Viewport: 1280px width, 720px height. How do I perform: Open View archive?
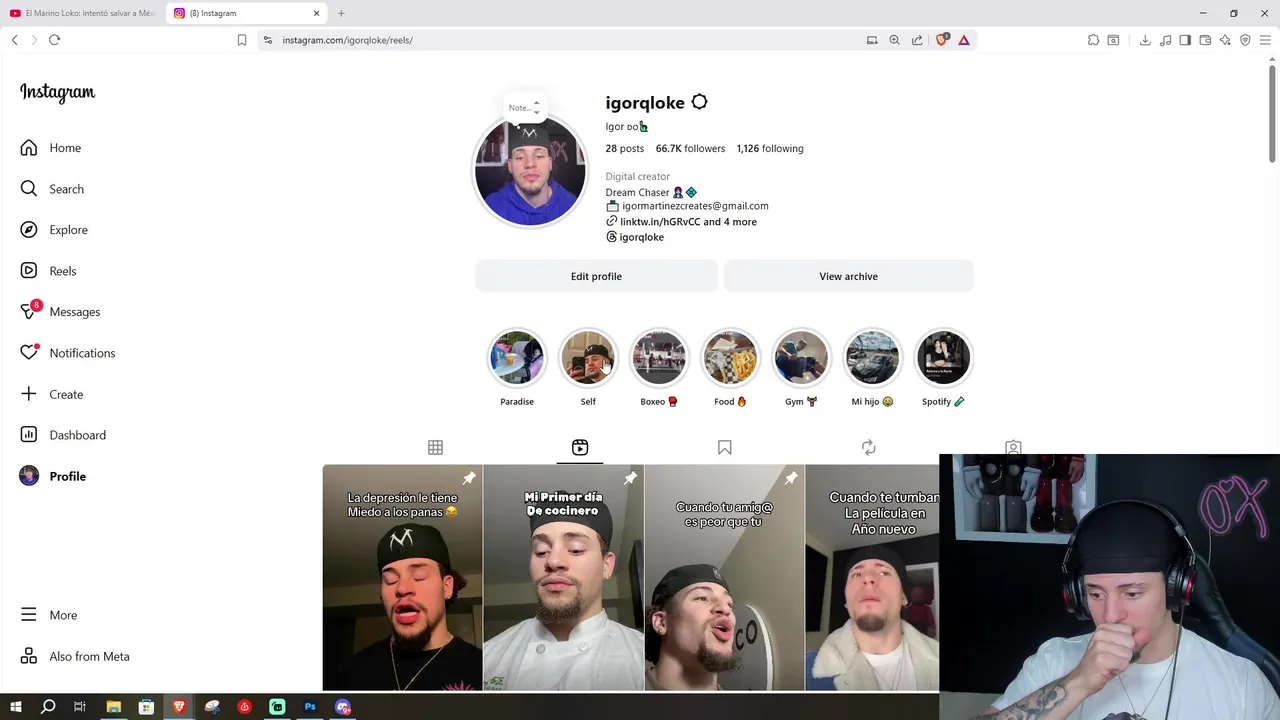[x=848, y=276]
